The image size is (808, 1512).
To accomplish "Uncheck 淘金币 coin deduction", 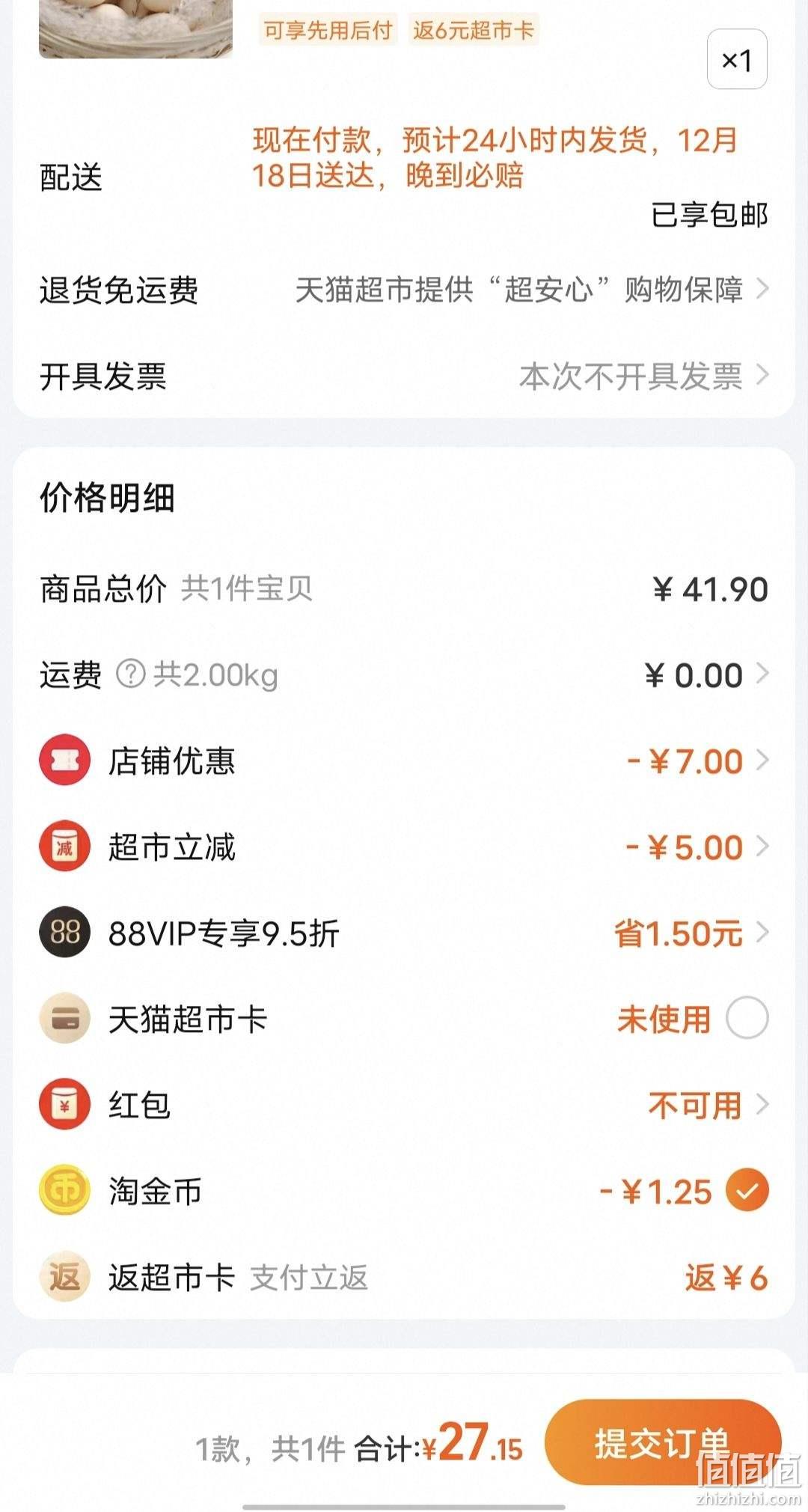I will (747, 1190).
